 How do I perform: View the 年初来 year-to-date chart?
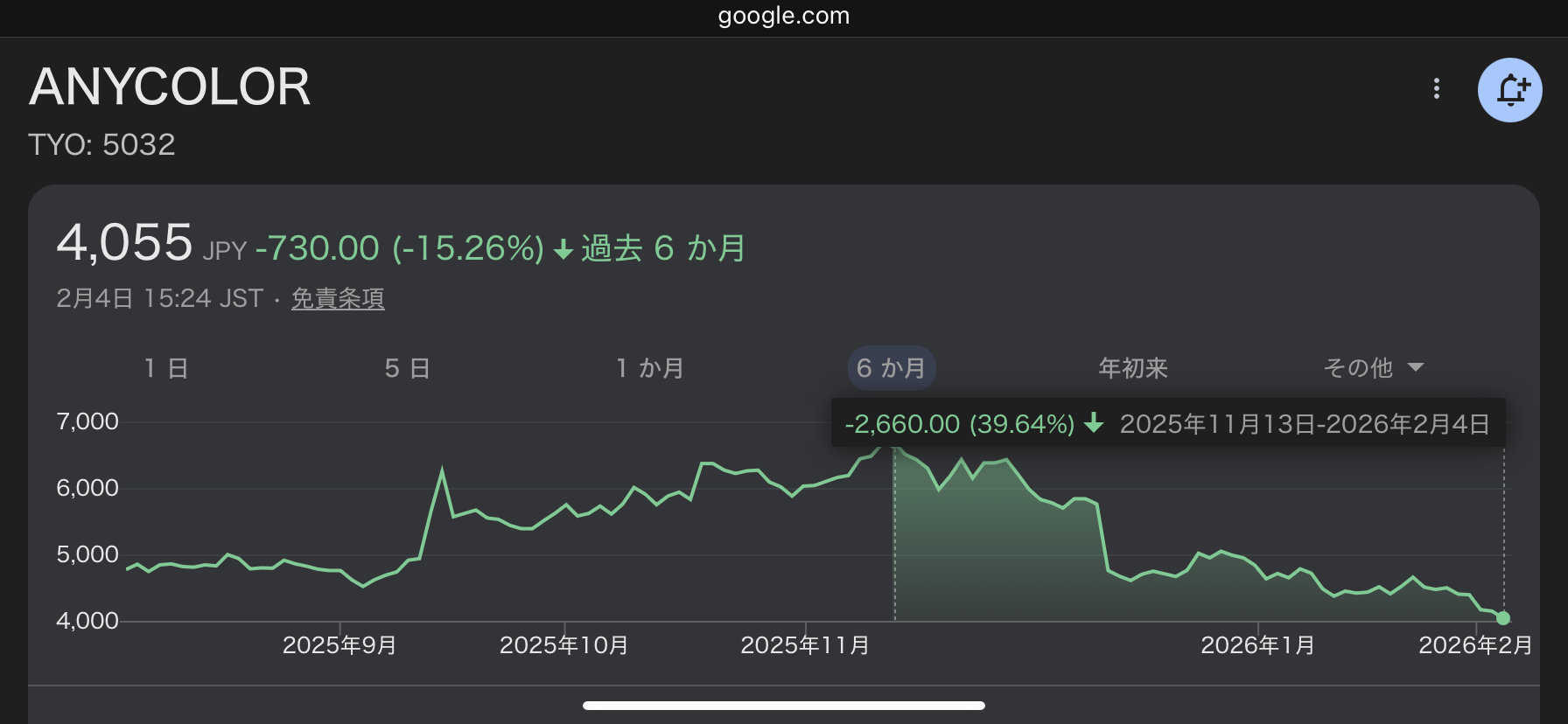[1133, 368]
